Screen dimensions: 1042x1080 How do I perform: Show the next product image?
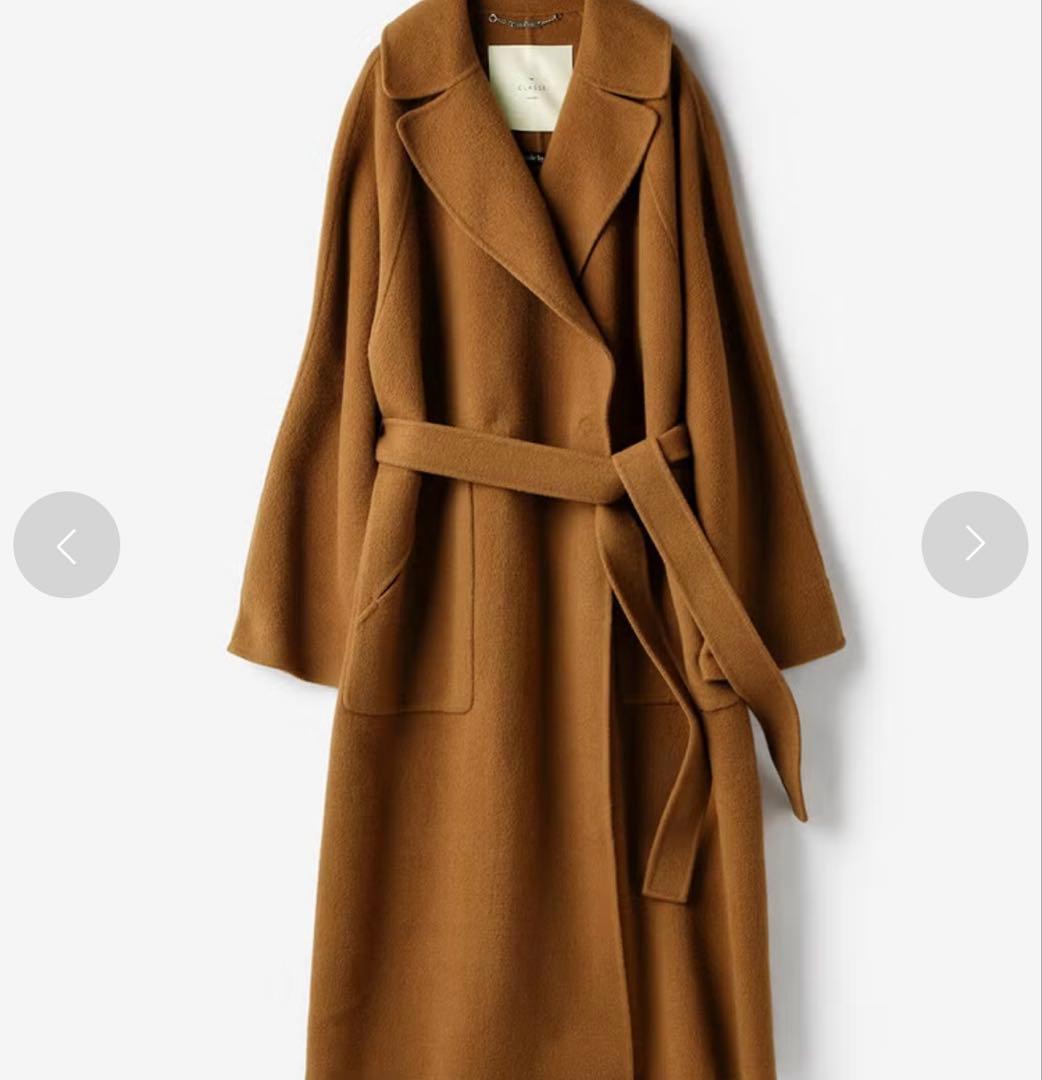[974, 545]
